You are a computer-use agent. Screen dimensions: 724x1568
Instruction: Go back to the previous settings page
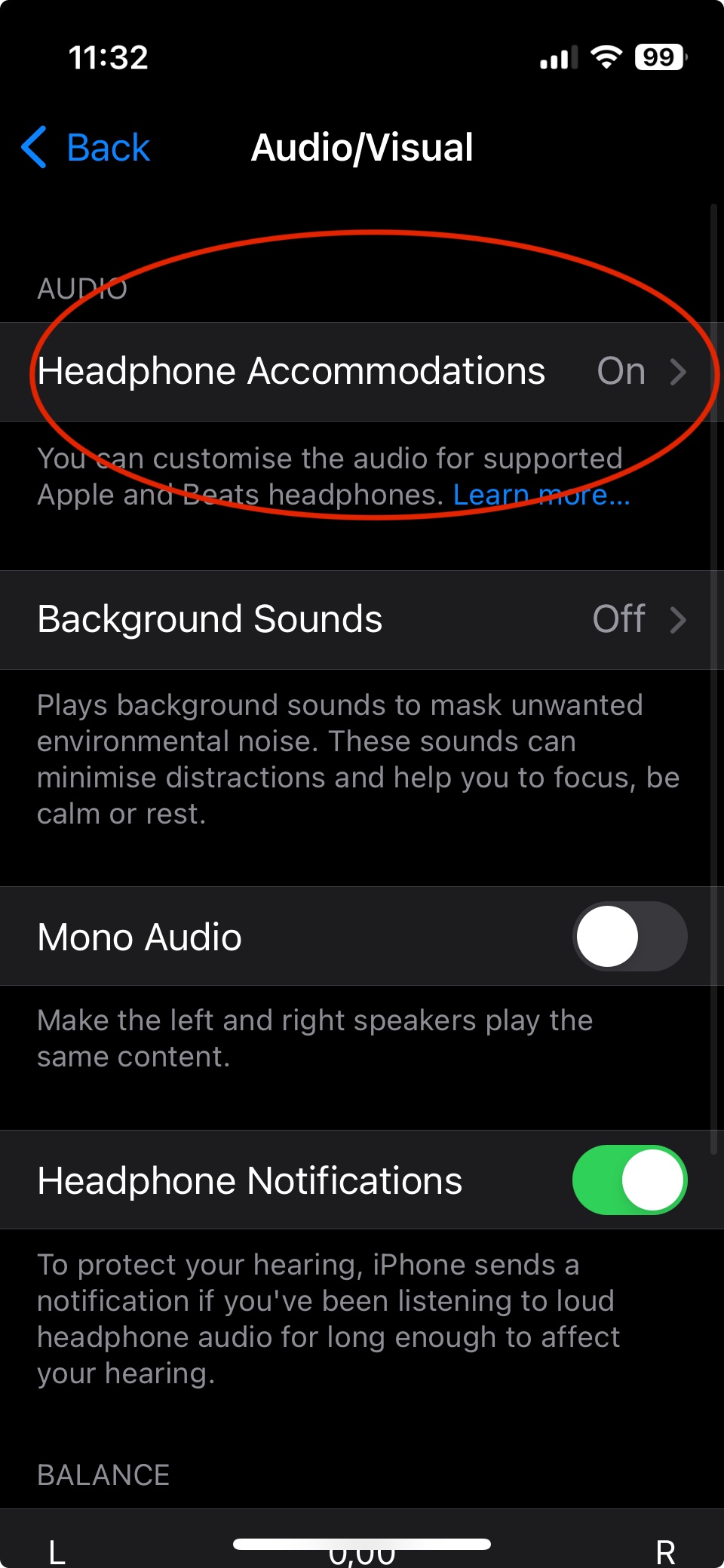coord(85,147)
